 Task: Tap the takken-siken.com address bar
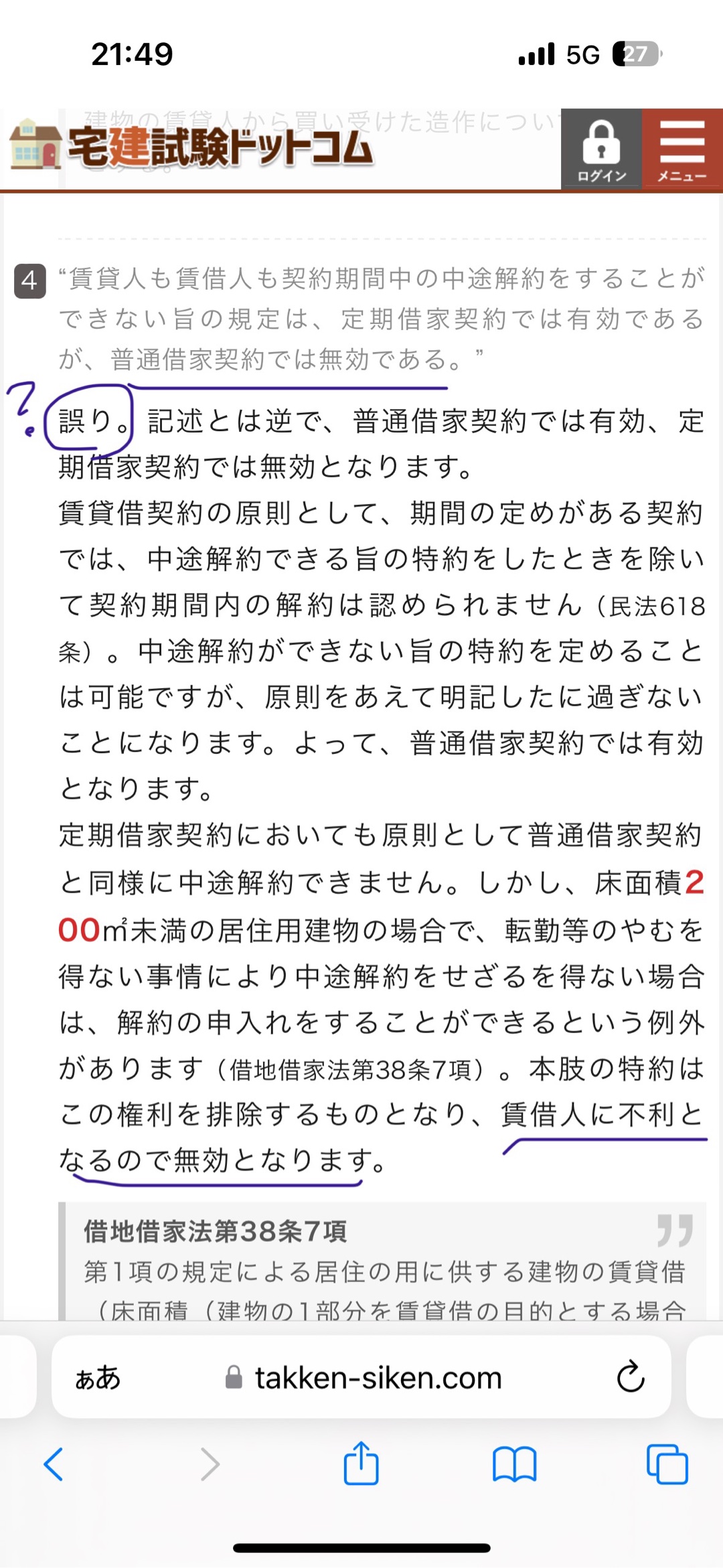coord(365,1378)
